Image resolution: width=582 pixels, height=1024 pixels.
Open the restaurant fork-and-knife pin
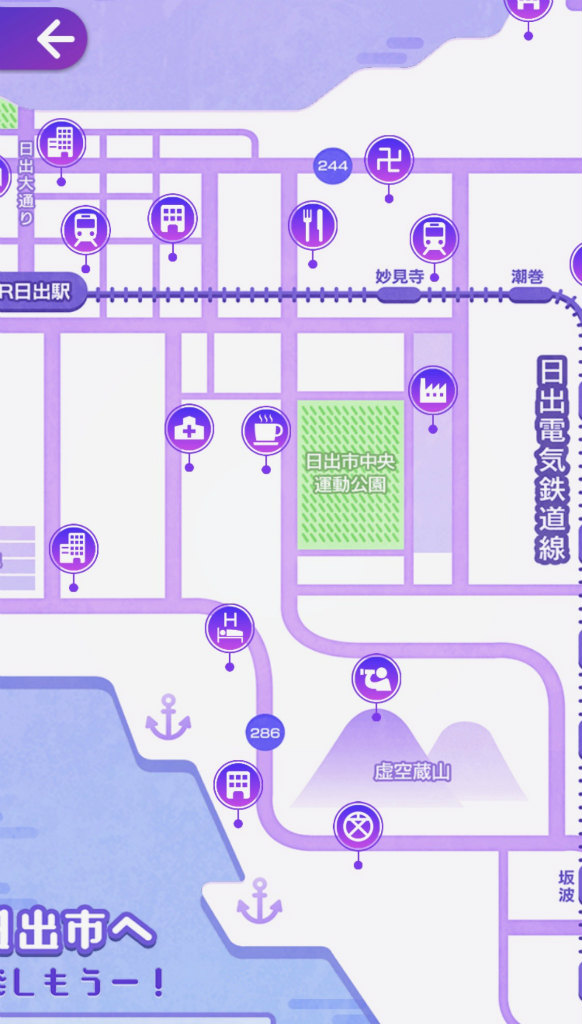[313, 225]
